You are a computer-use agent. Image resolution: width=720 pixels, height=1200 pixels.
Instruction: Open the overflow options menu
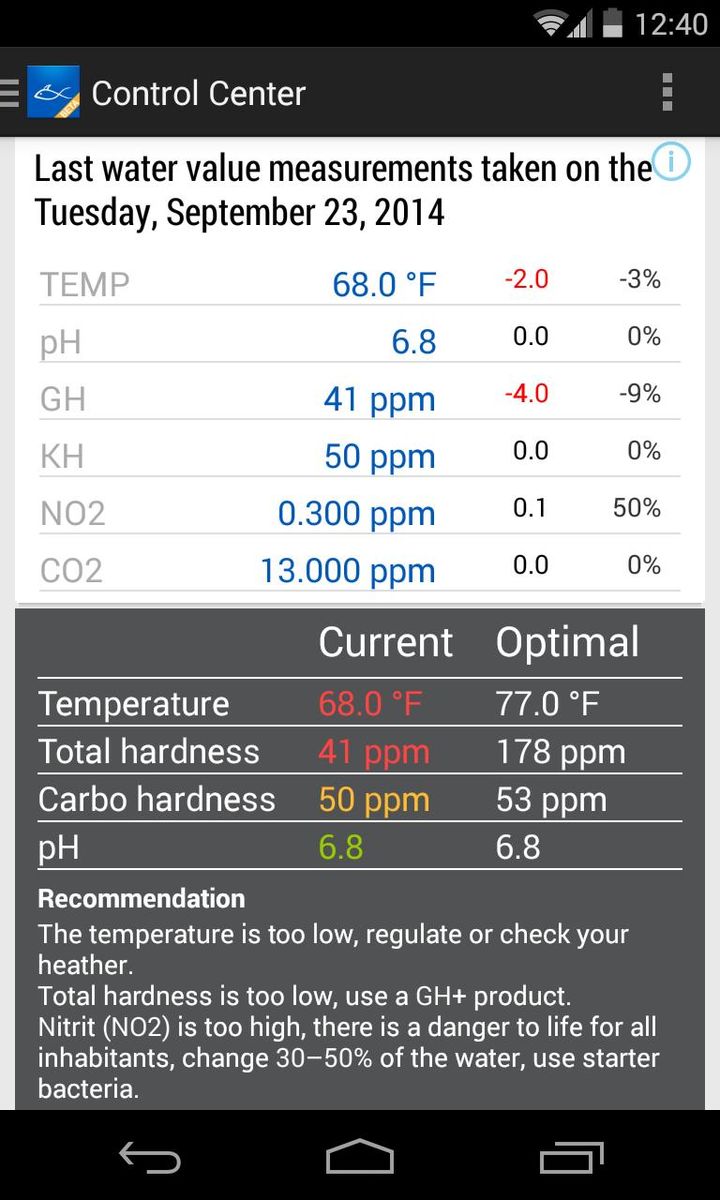coord(666,92)
